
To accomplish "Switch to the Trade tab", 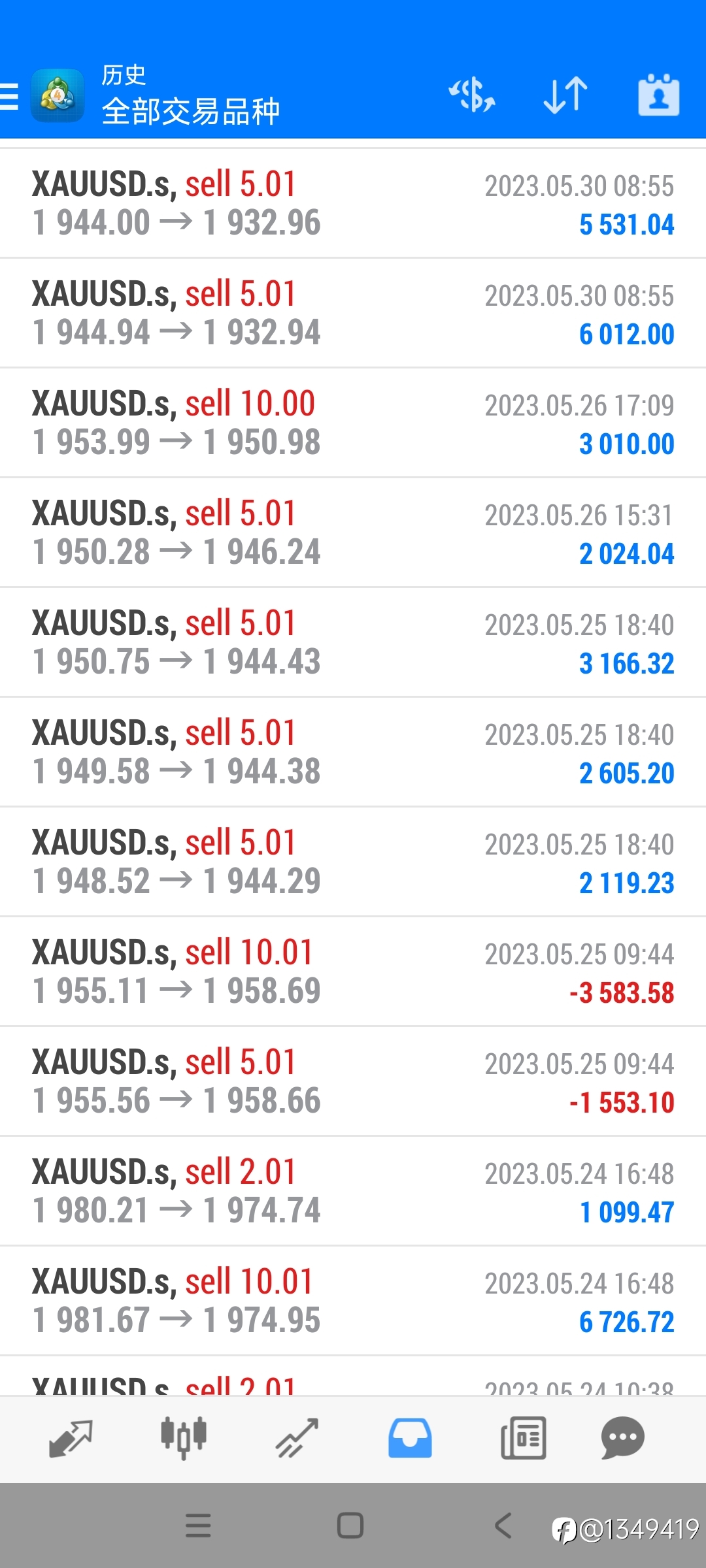I will [297, 1439].
